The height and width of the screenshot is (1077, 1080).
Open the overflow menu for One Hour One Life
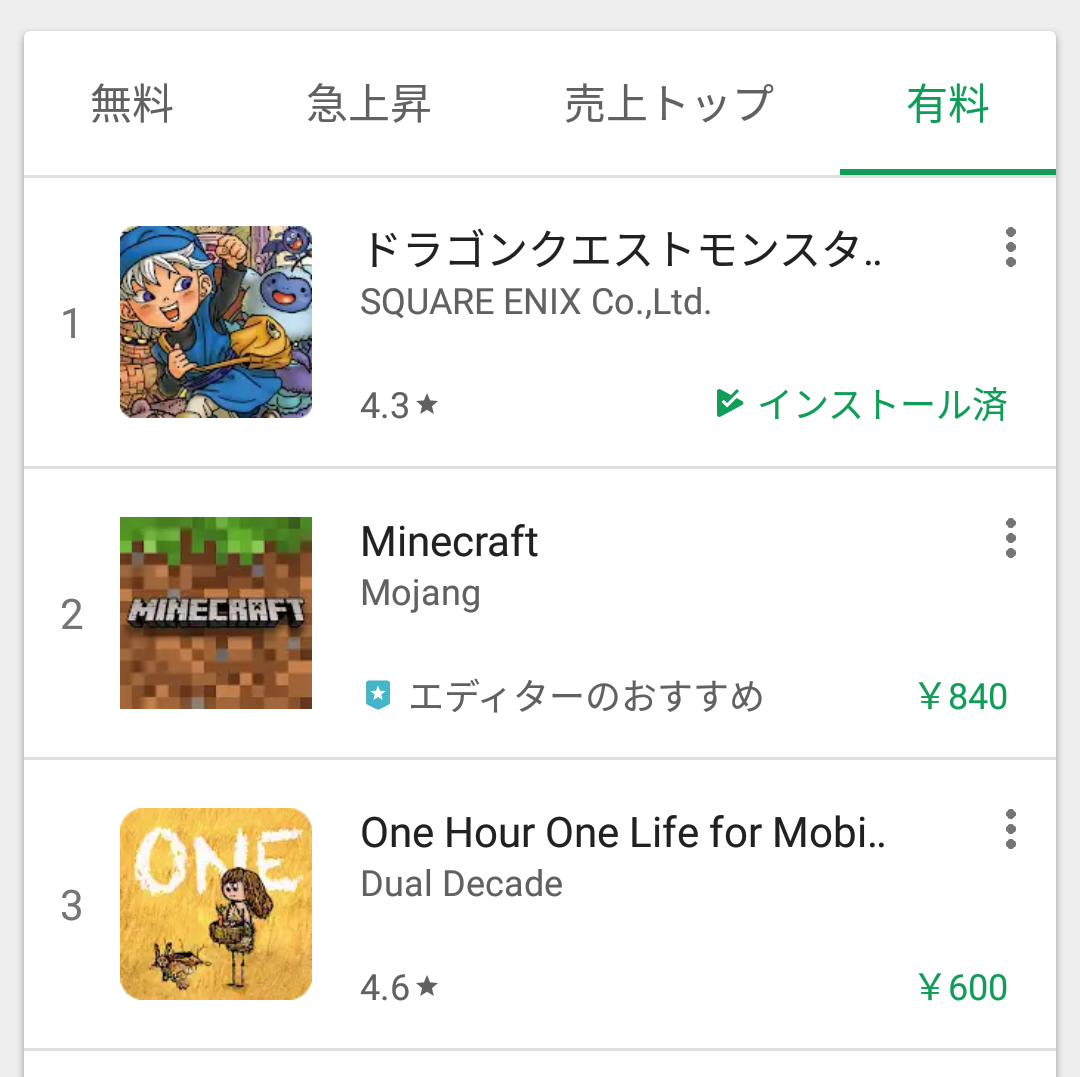click(1010, 829)
